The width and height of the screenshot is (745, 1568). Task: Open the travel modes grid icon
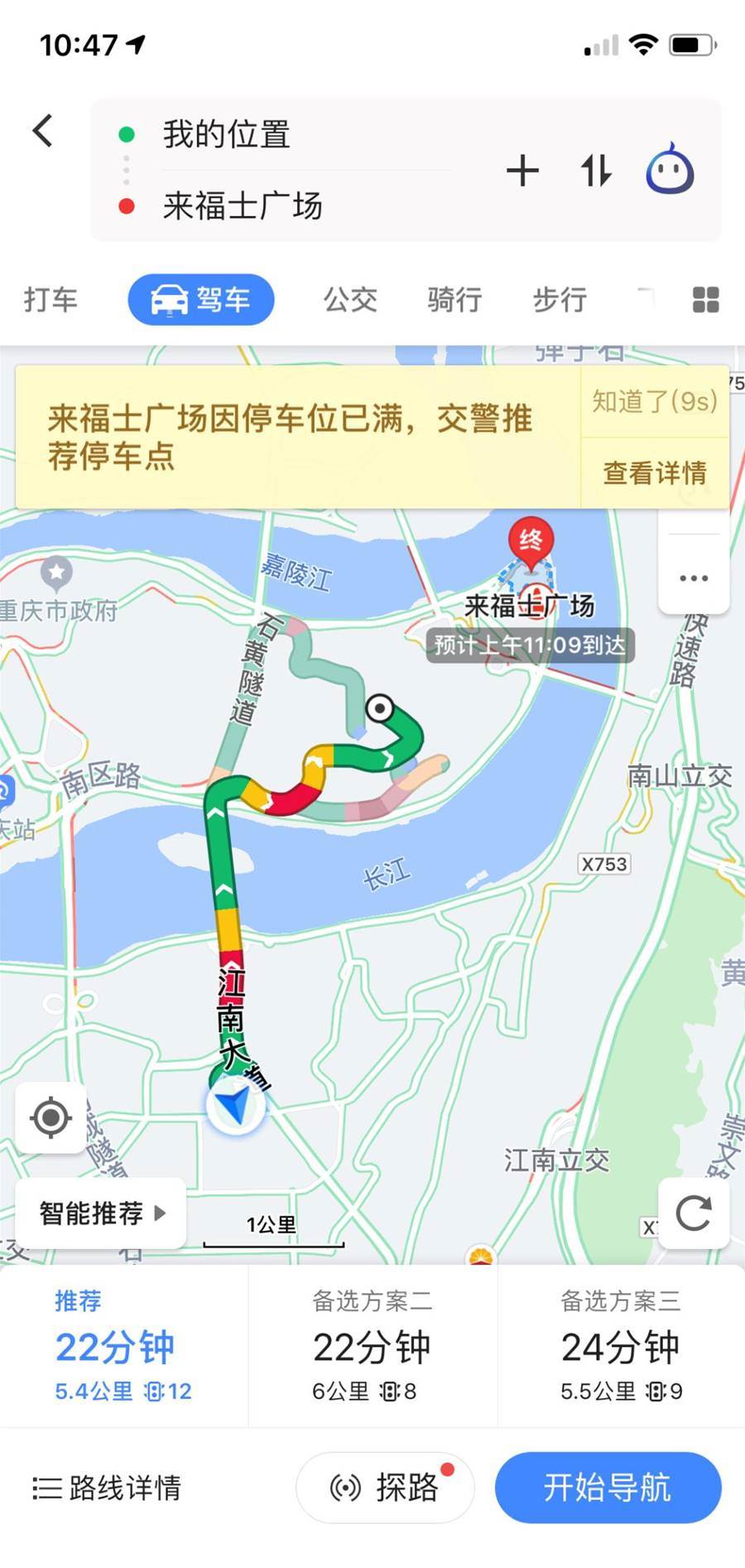click(705, 299)
